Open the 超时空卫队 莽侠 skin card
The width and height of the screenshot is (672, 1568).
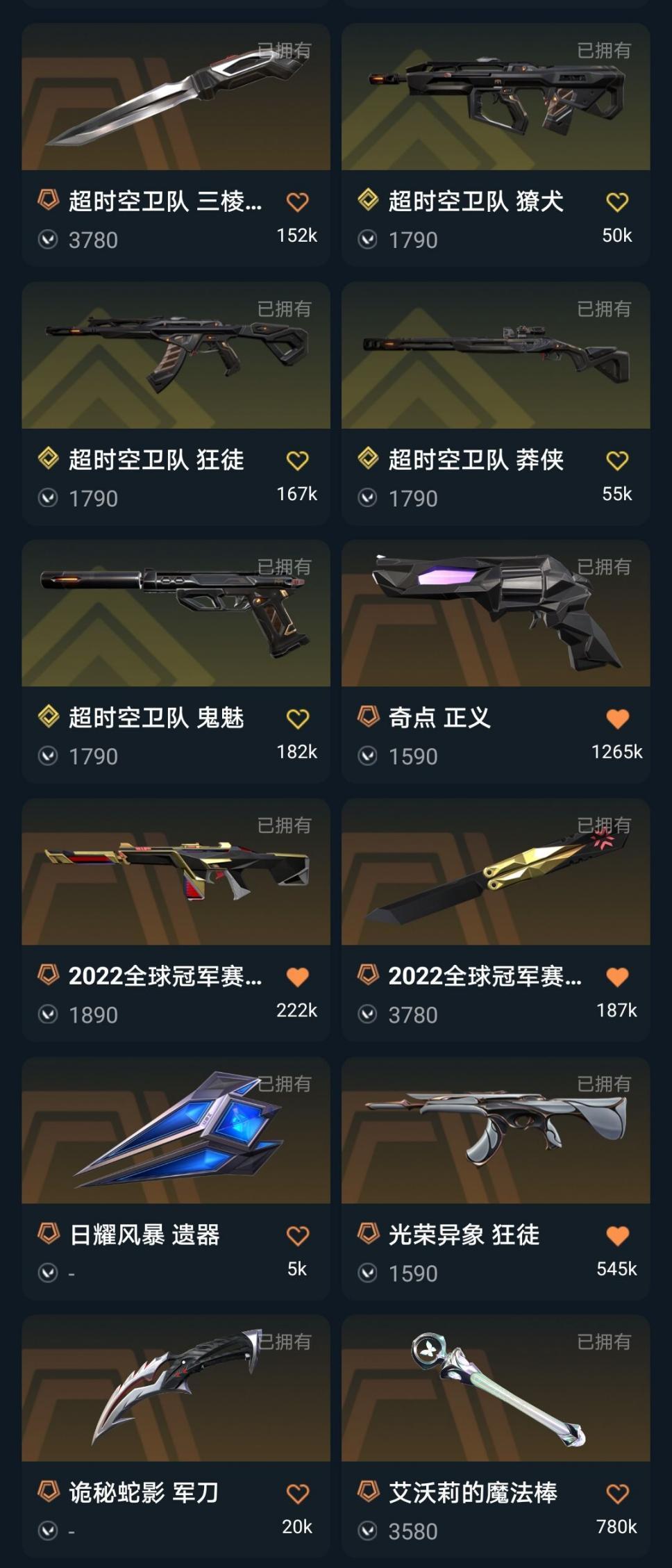click(496, 404)
